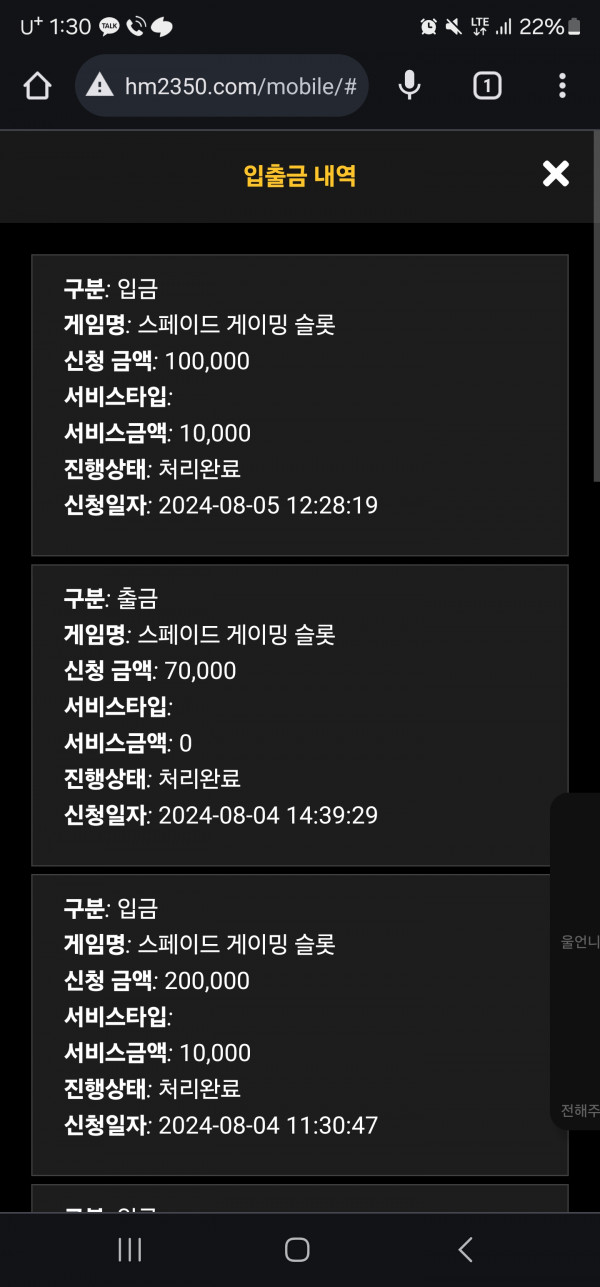Go back using the system back button
Screen dimensions: 600x1287
(465, 1249)
